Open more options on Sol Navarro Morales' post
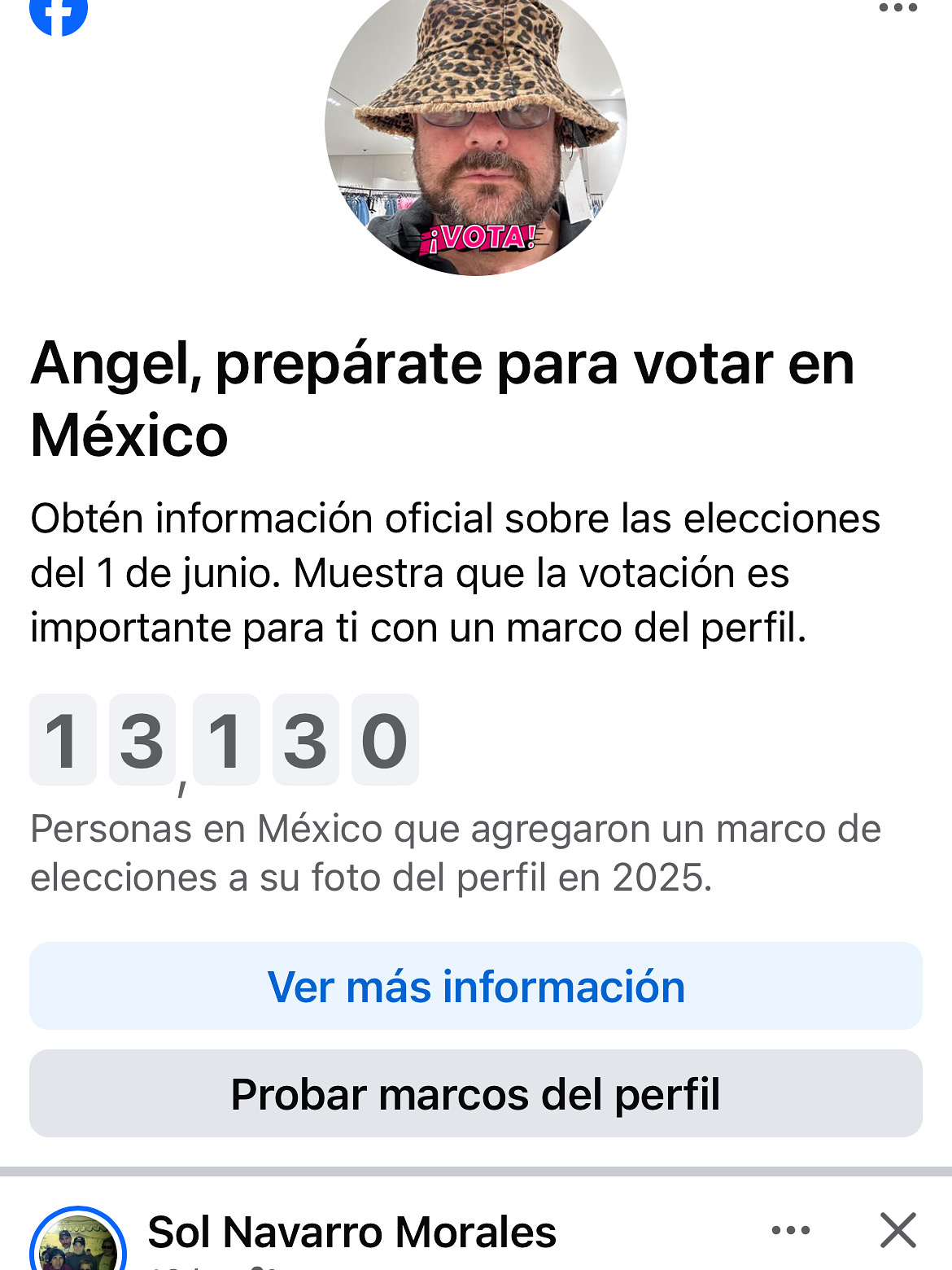Image resolution: width=952 pixels, height=1270 pixels. coord(791,1230)
